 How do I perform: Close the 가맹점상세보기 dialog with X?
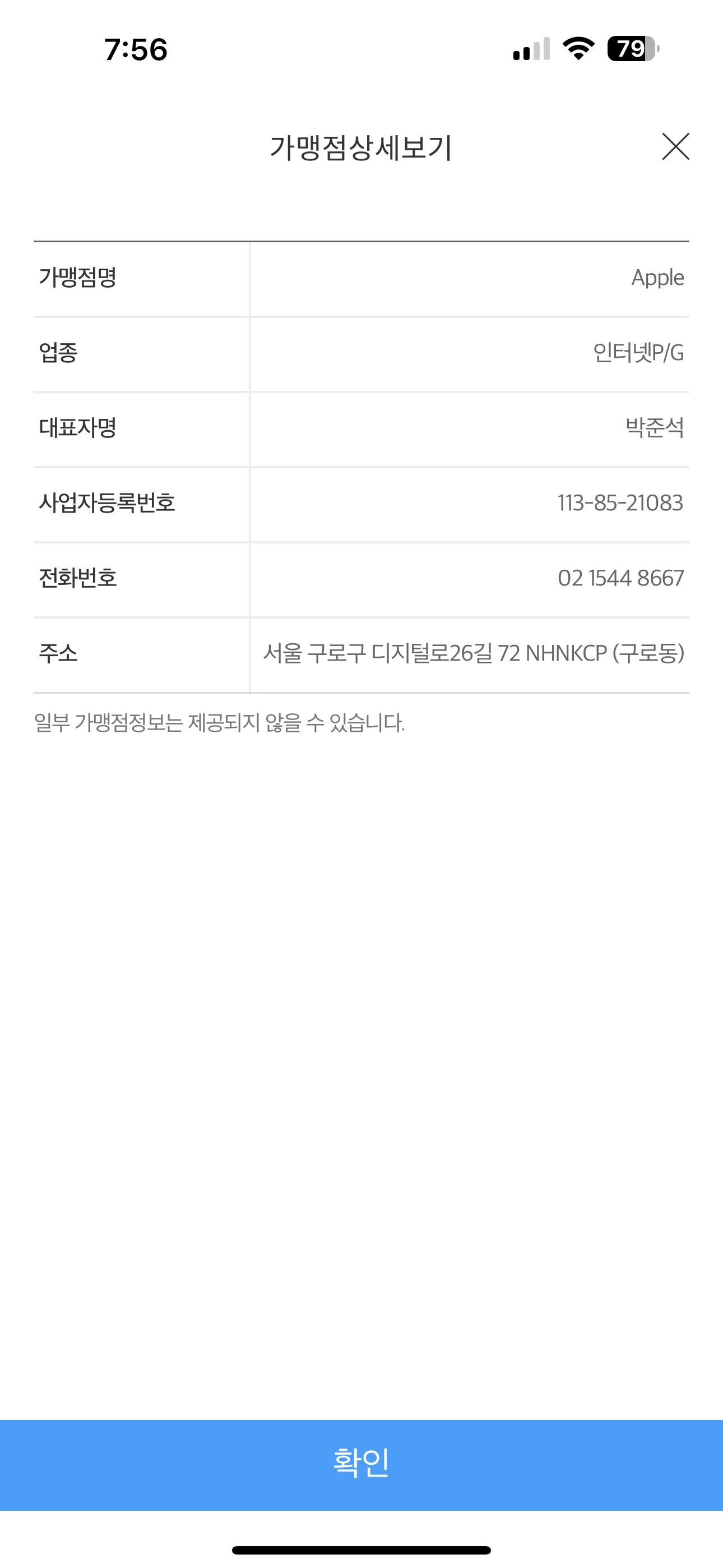[675, 147]
